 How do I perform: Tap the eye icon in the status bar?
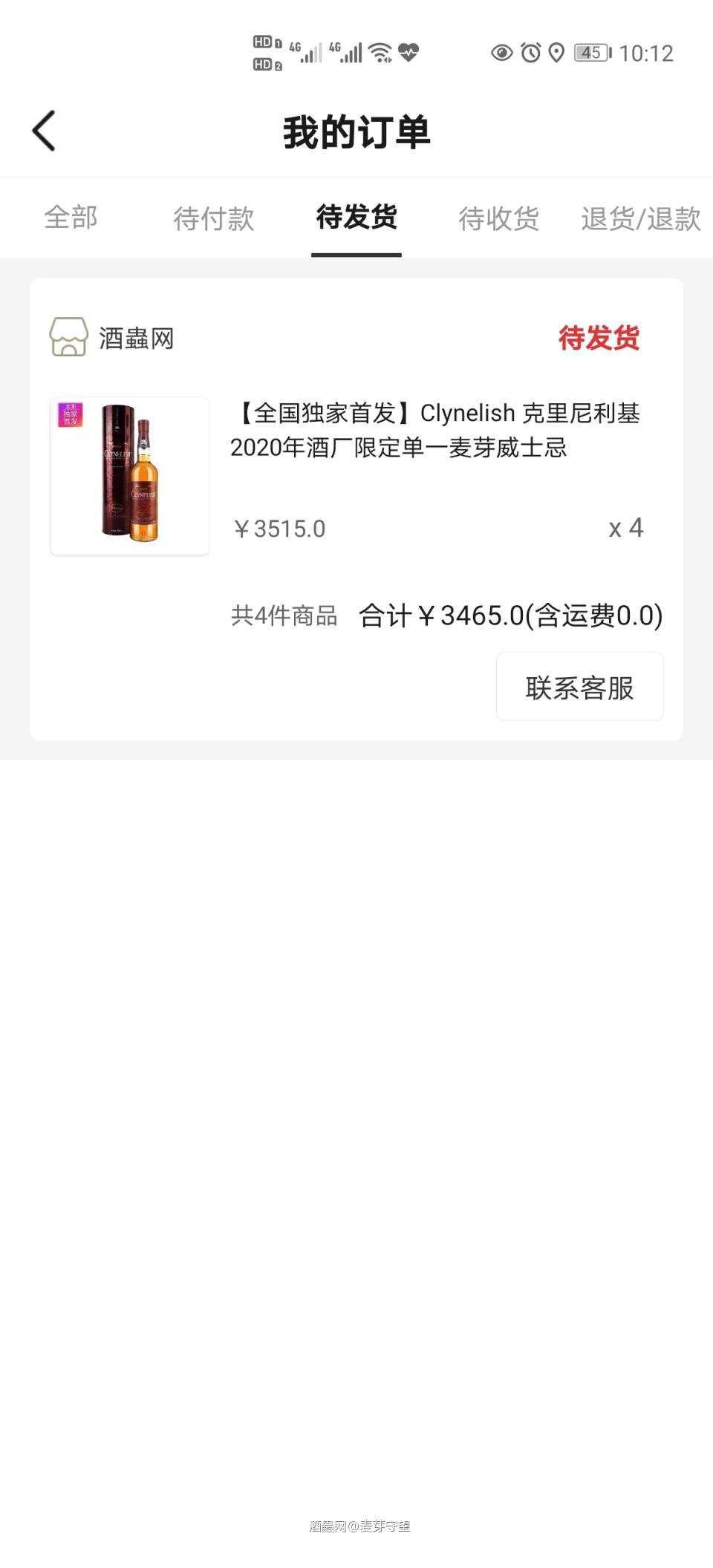(501, 53)
